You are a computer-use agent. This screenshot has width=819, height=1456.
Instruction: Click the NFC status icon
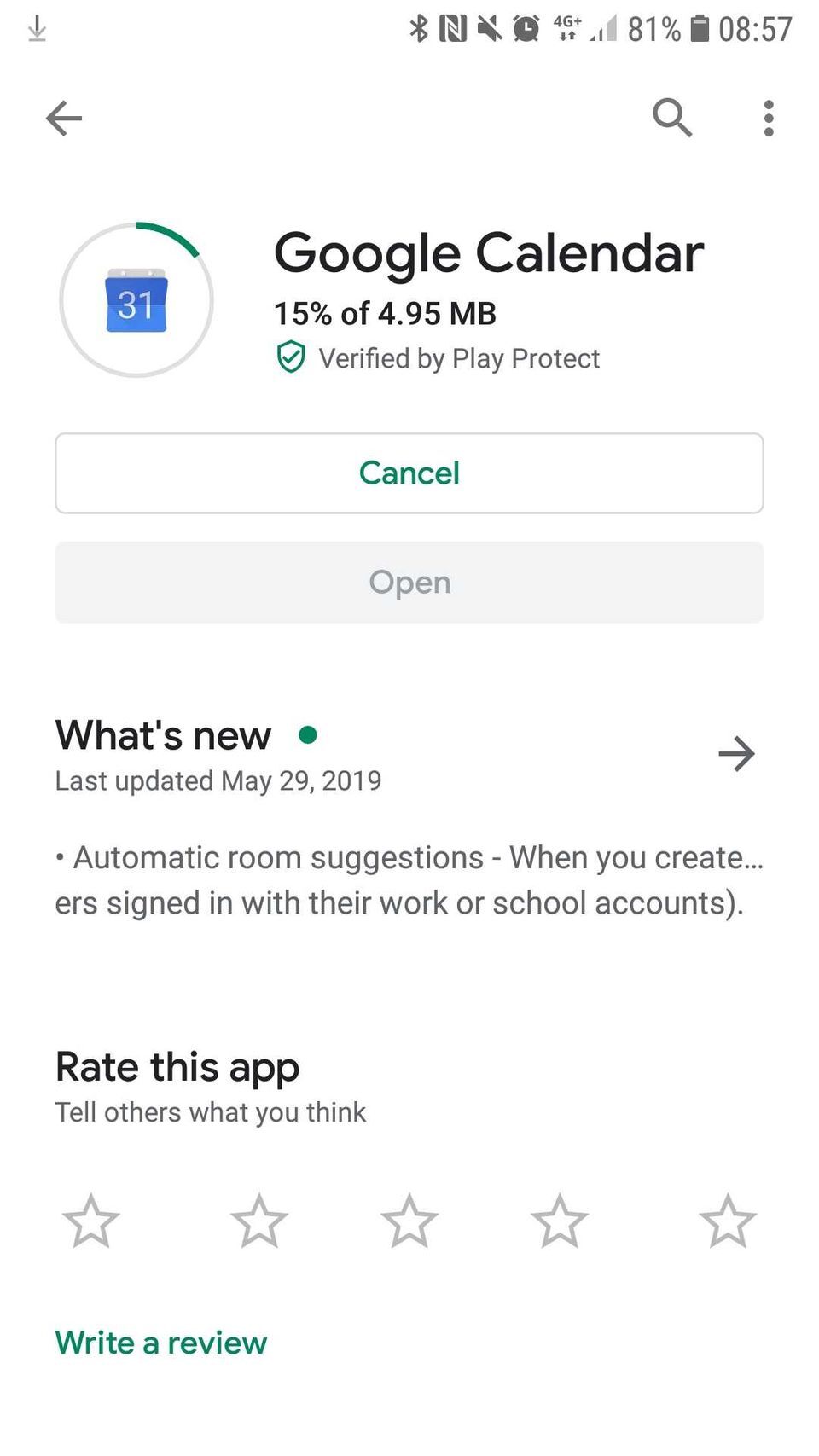click(x=454, y=28)
